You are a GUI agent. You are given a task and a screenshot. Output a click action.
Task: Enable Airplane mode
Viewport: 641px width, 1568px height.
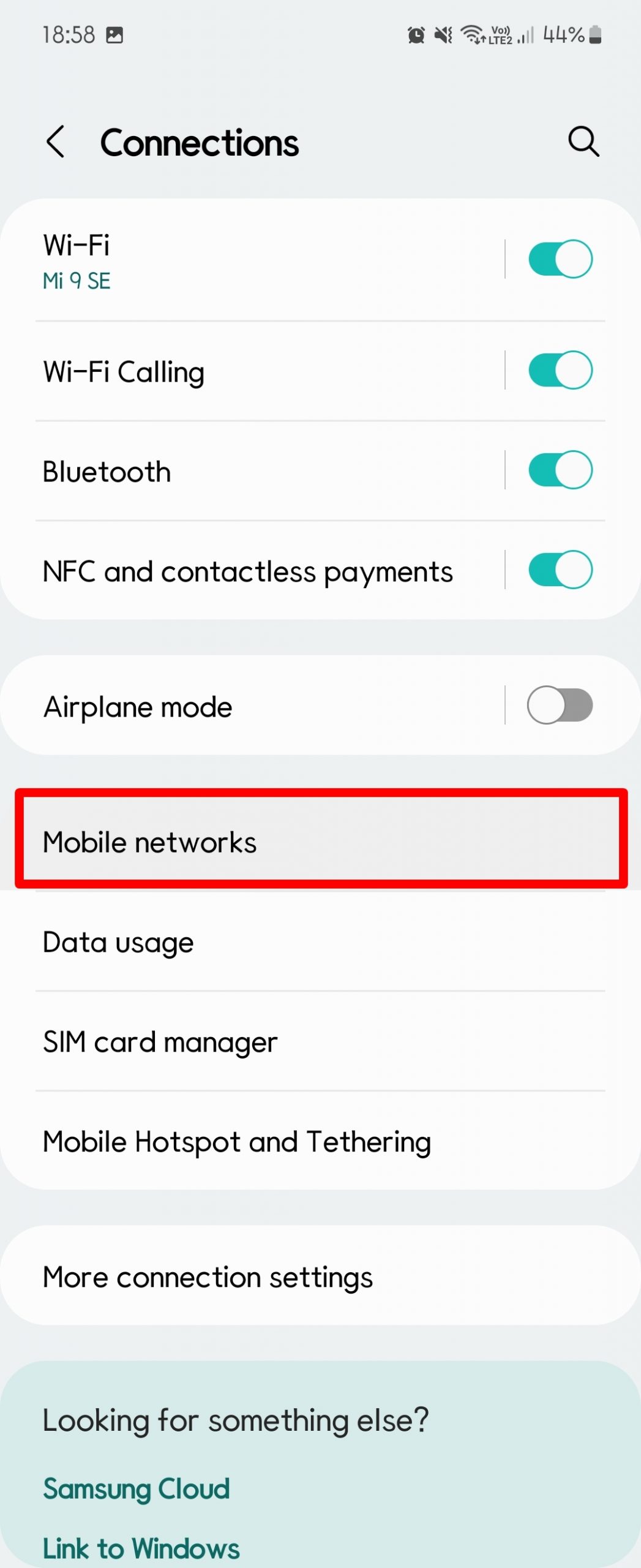click(560, 705)
